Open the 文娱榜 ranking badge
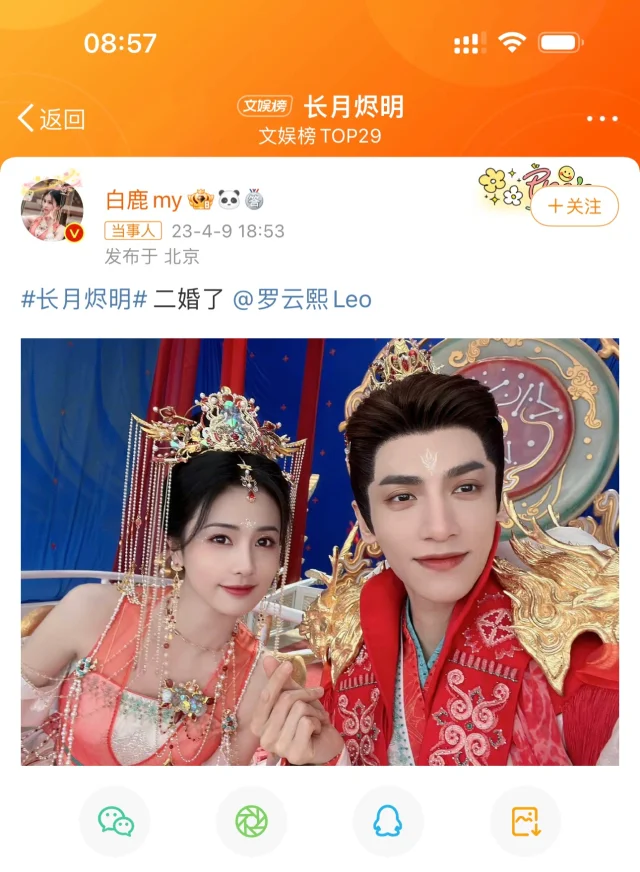The height and width of the screenshot is (872, 640). tap(264, 106)
